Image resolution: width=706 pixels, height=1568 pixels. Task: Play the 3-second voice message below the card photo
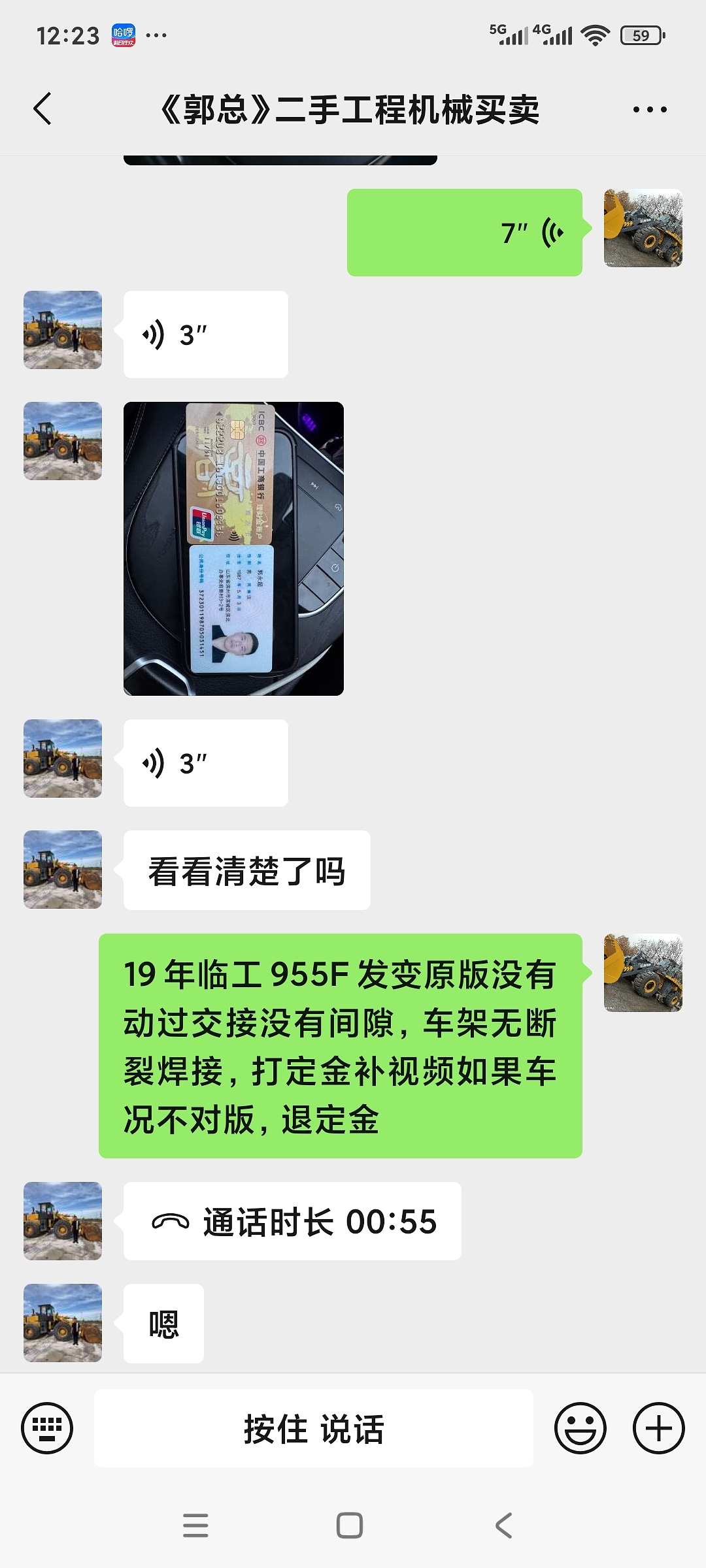click(x=205, y=763)
